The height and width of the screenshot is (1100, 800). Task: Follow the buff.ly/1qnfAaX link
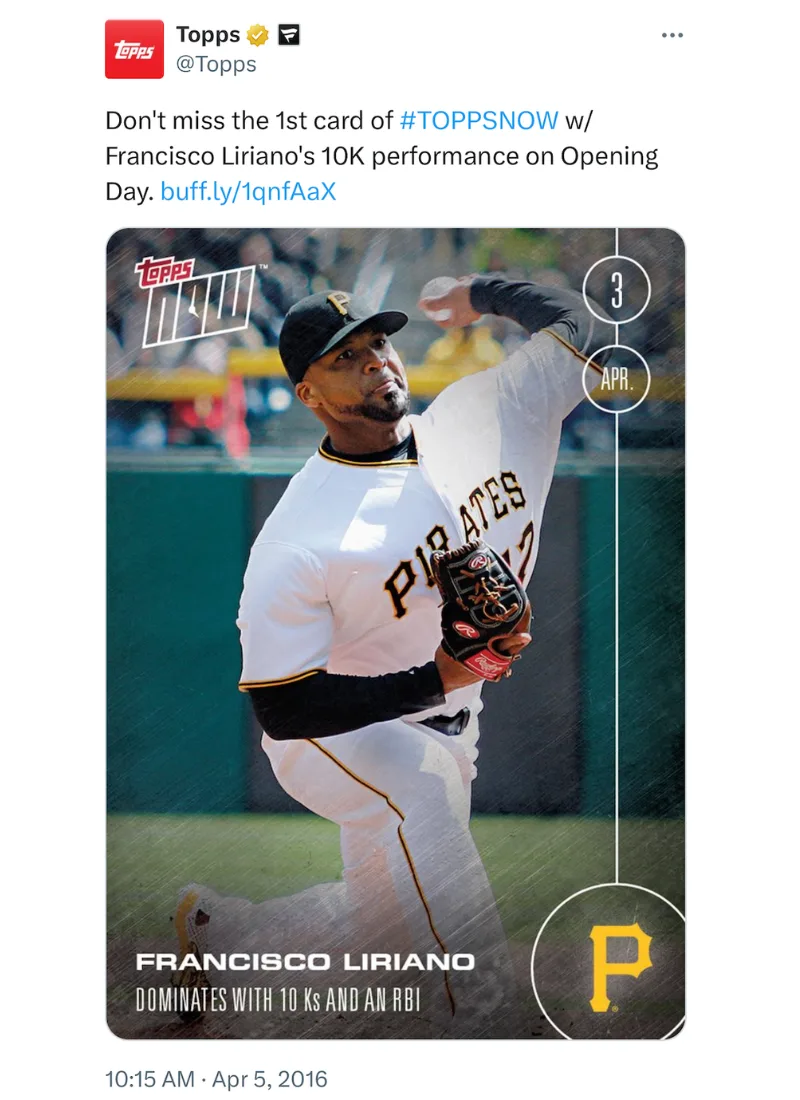tap(248, 191)
